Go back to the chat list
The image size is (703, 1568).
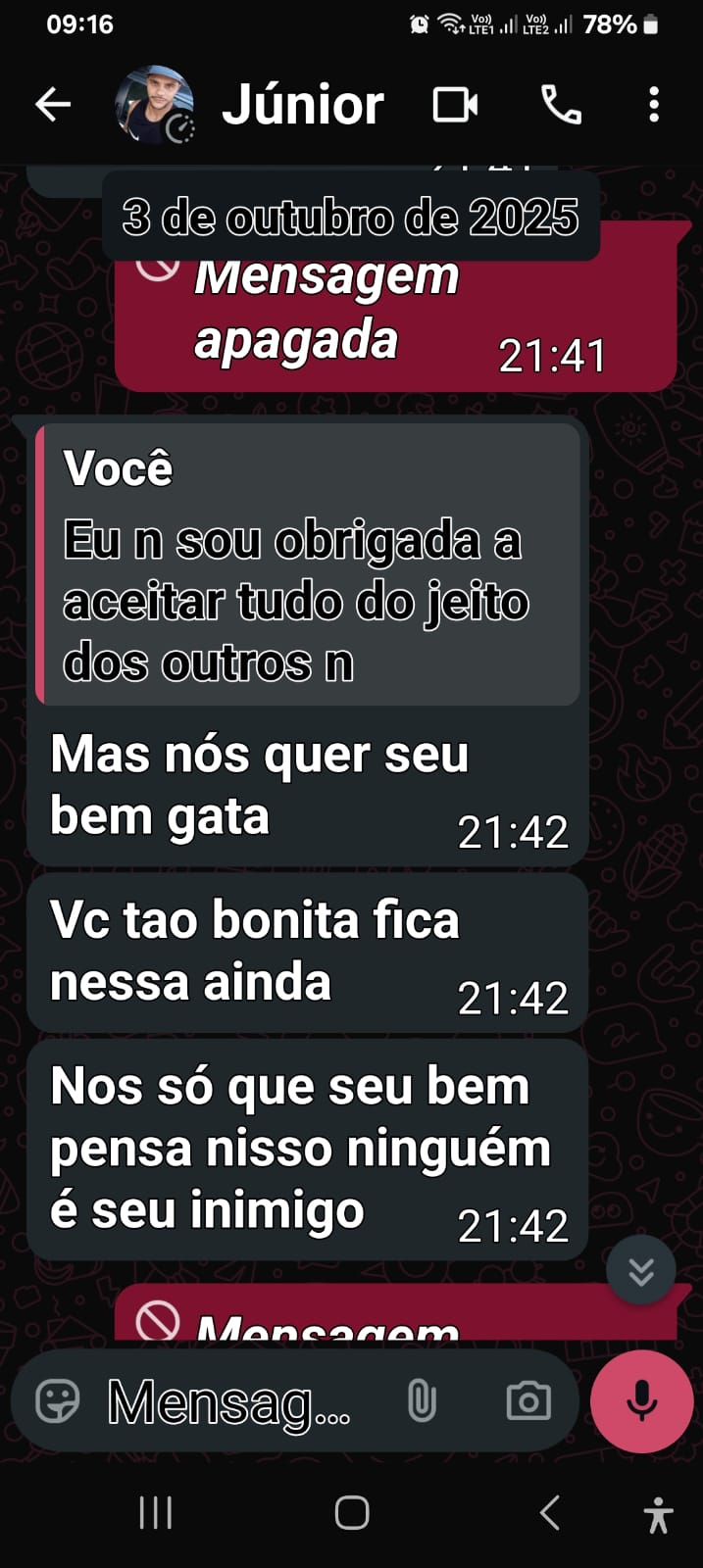(x=53, y=104)
